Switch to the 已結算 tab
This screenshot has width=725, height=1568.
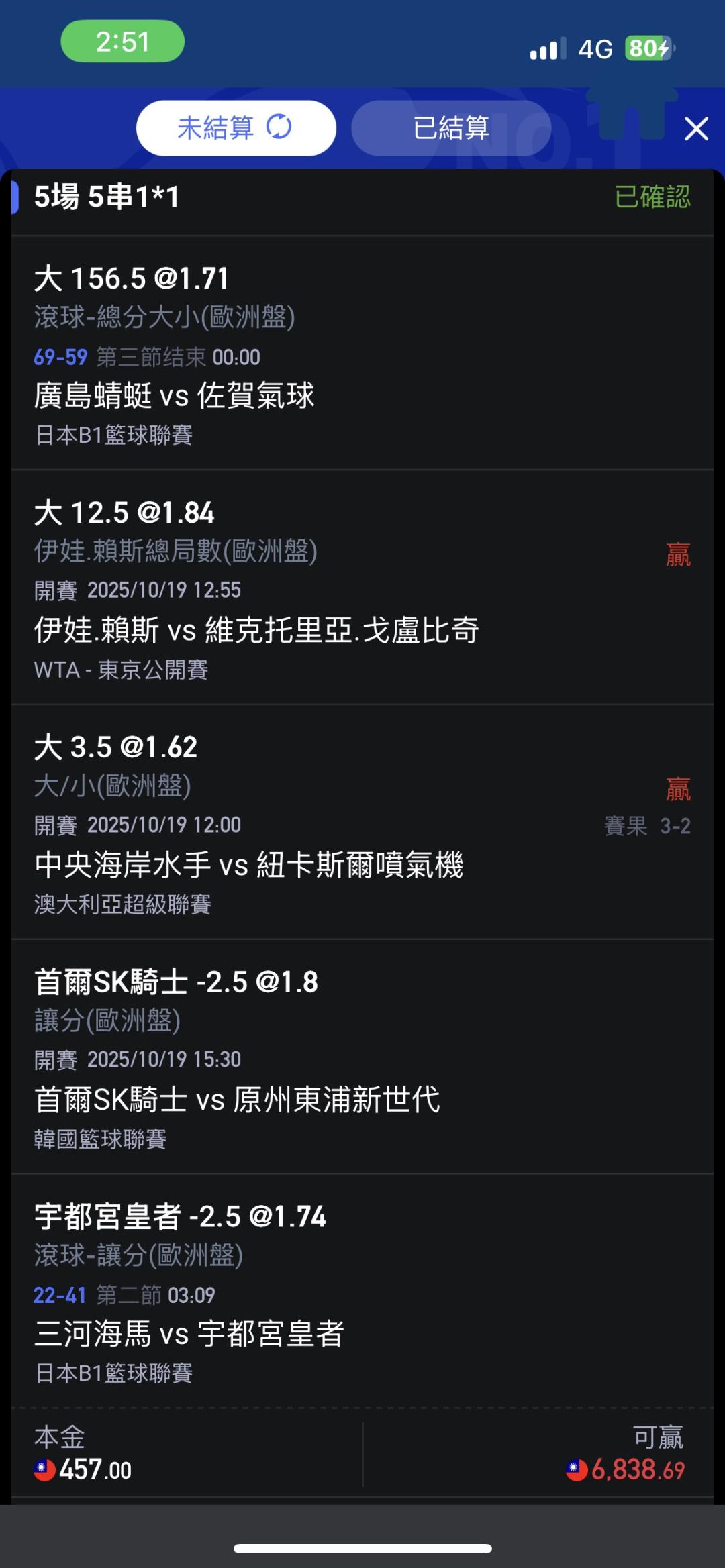(451, 128)
